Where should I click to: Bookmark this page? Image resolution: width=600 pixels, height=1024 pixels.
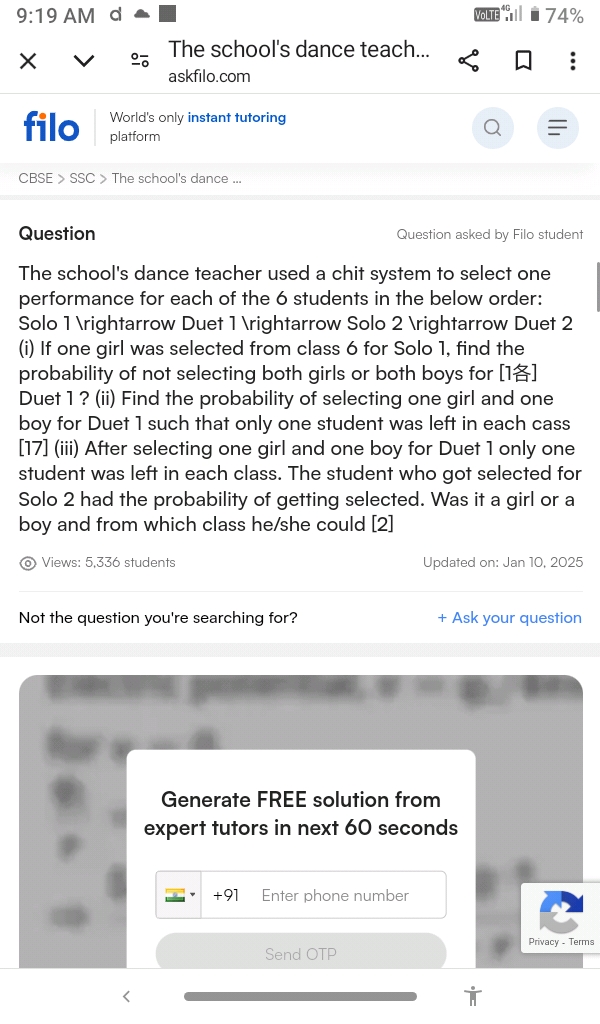point(523,61)
